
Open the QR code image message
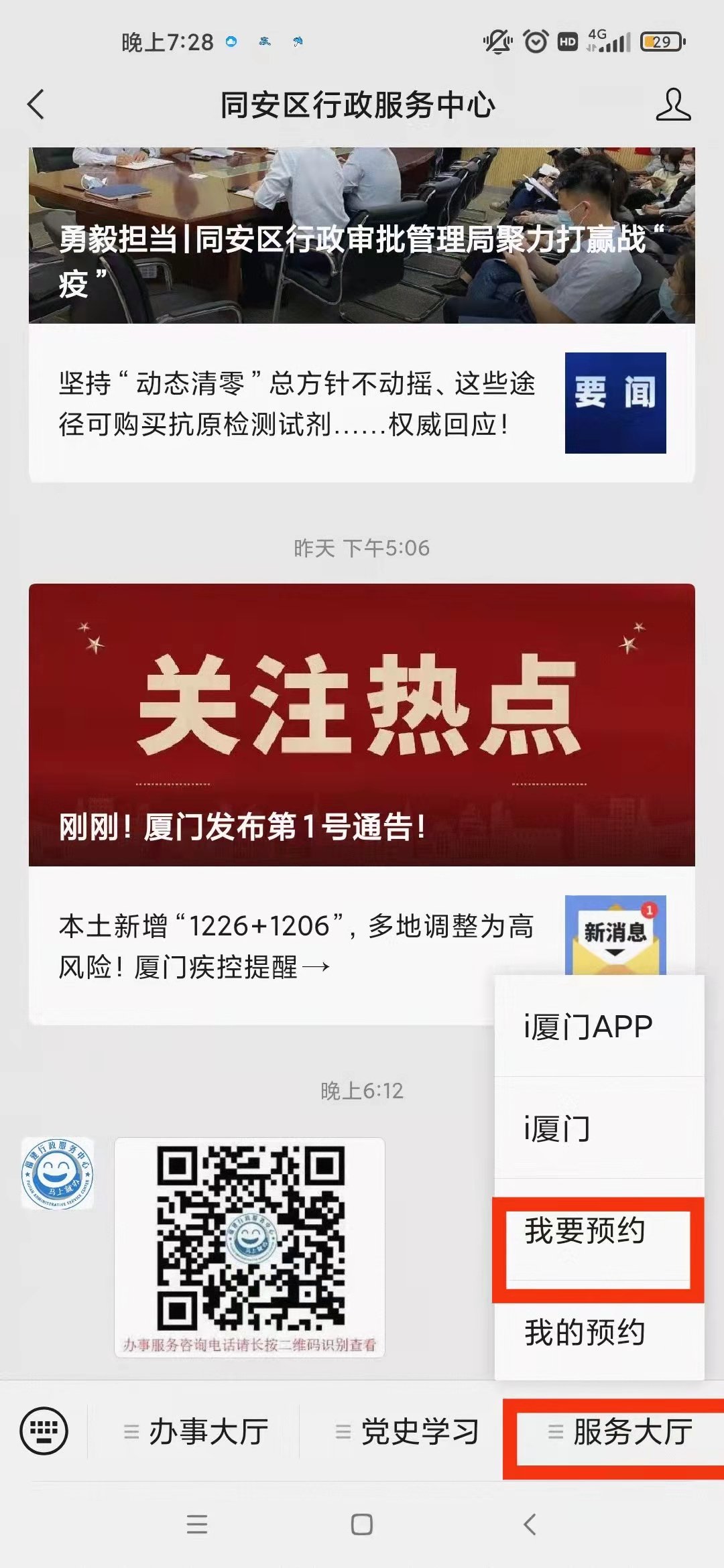coord(249,1248)
